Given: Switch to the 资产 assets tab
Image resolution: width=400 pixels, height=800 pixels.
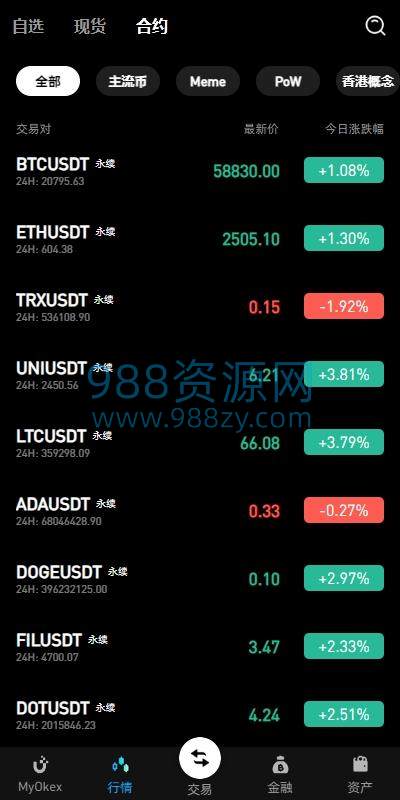Looking at the screenshot, I should [360, 774].
